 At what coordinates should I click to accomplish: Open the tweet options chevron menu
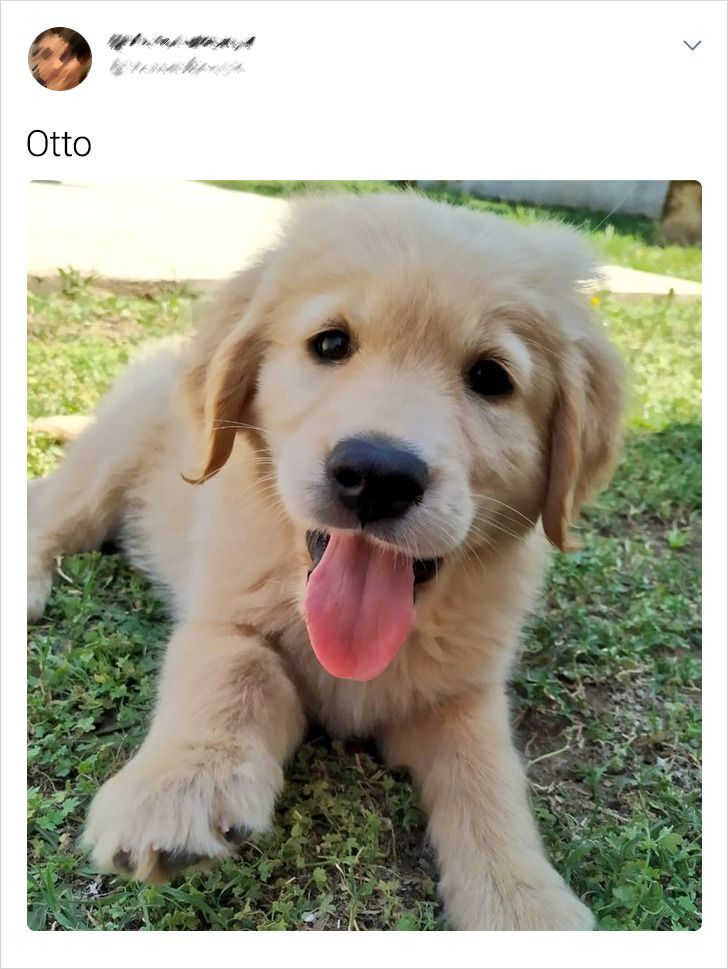pos(692,45)
